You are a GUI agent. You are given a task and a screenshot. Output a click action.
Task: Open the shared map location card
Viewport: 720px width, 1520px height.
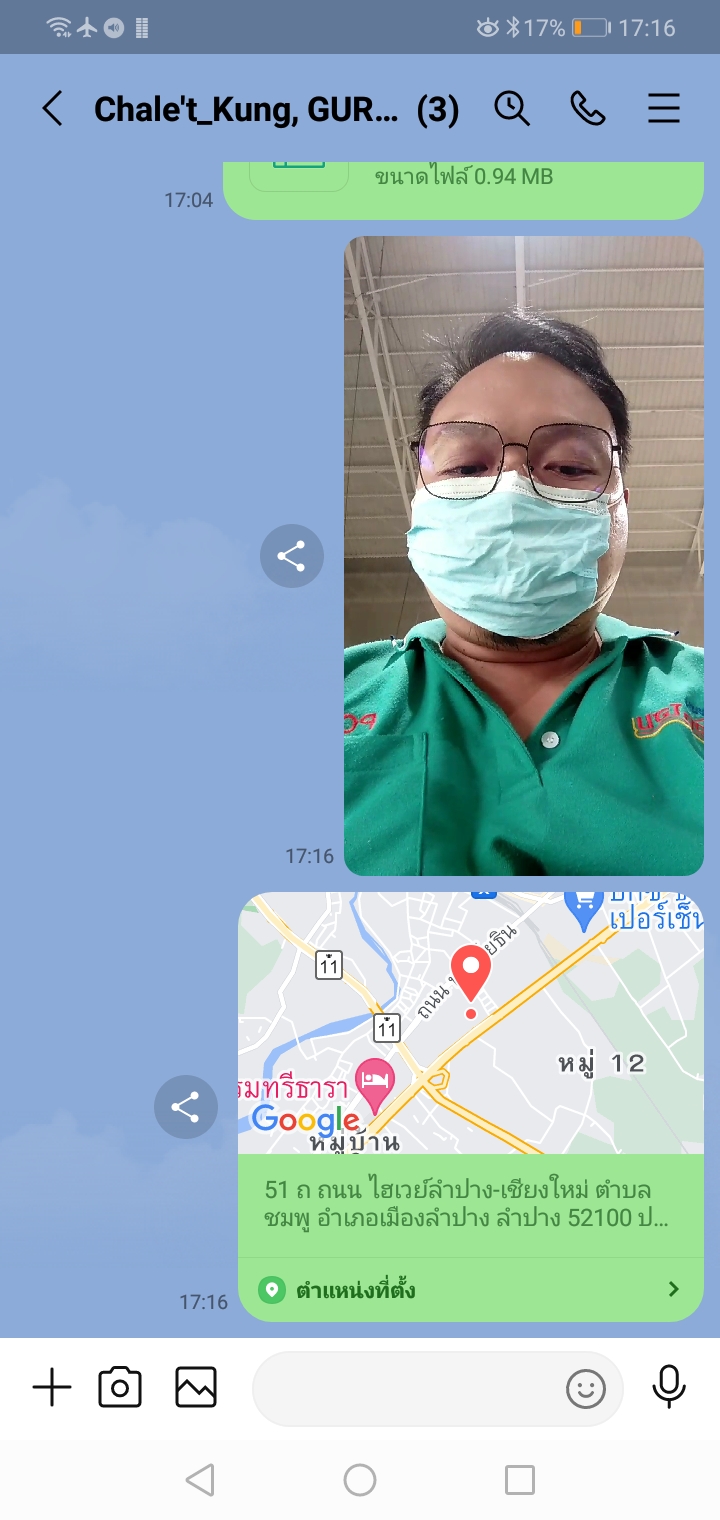(470, 1105)
